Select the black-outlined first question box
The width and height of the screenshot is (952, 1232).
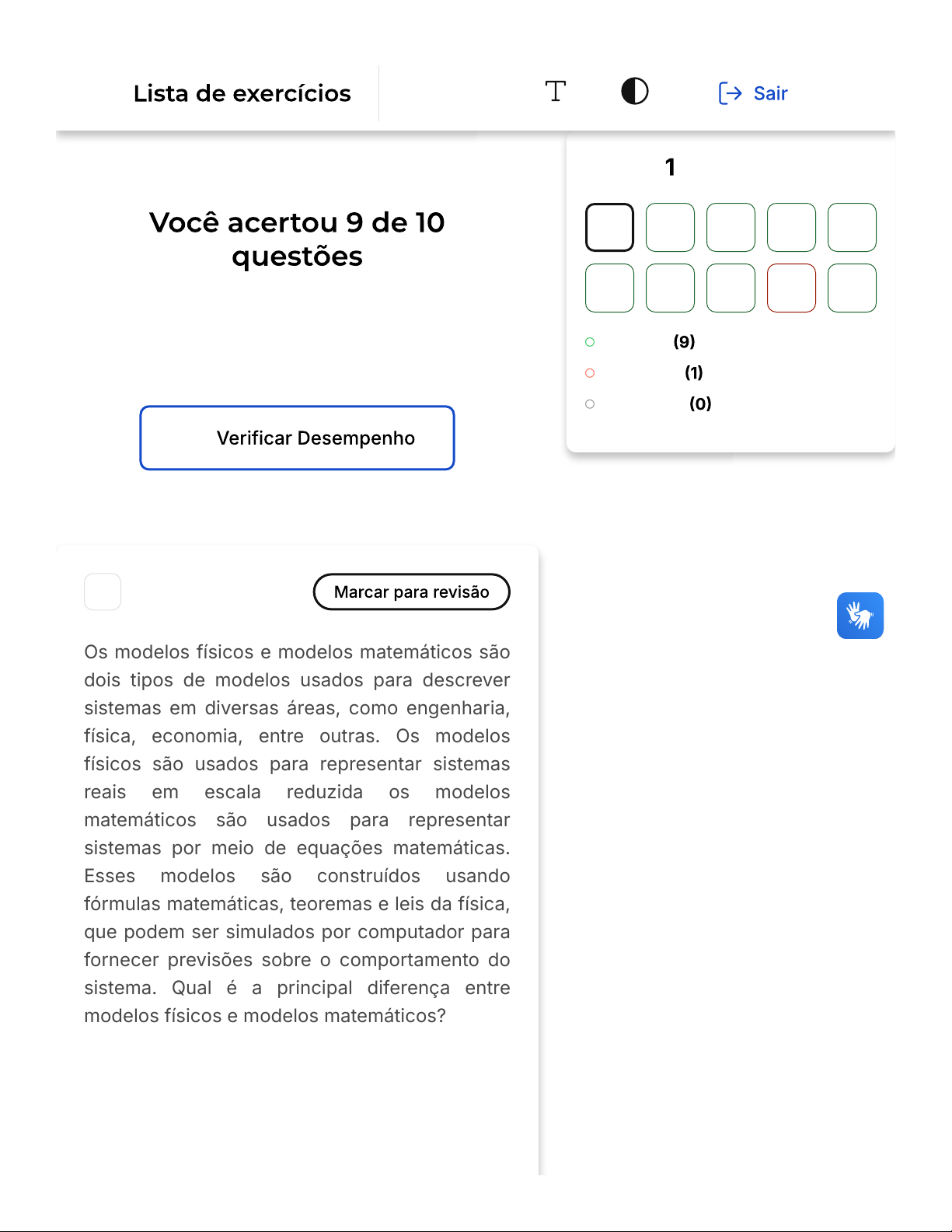click(x=609, y=228)
